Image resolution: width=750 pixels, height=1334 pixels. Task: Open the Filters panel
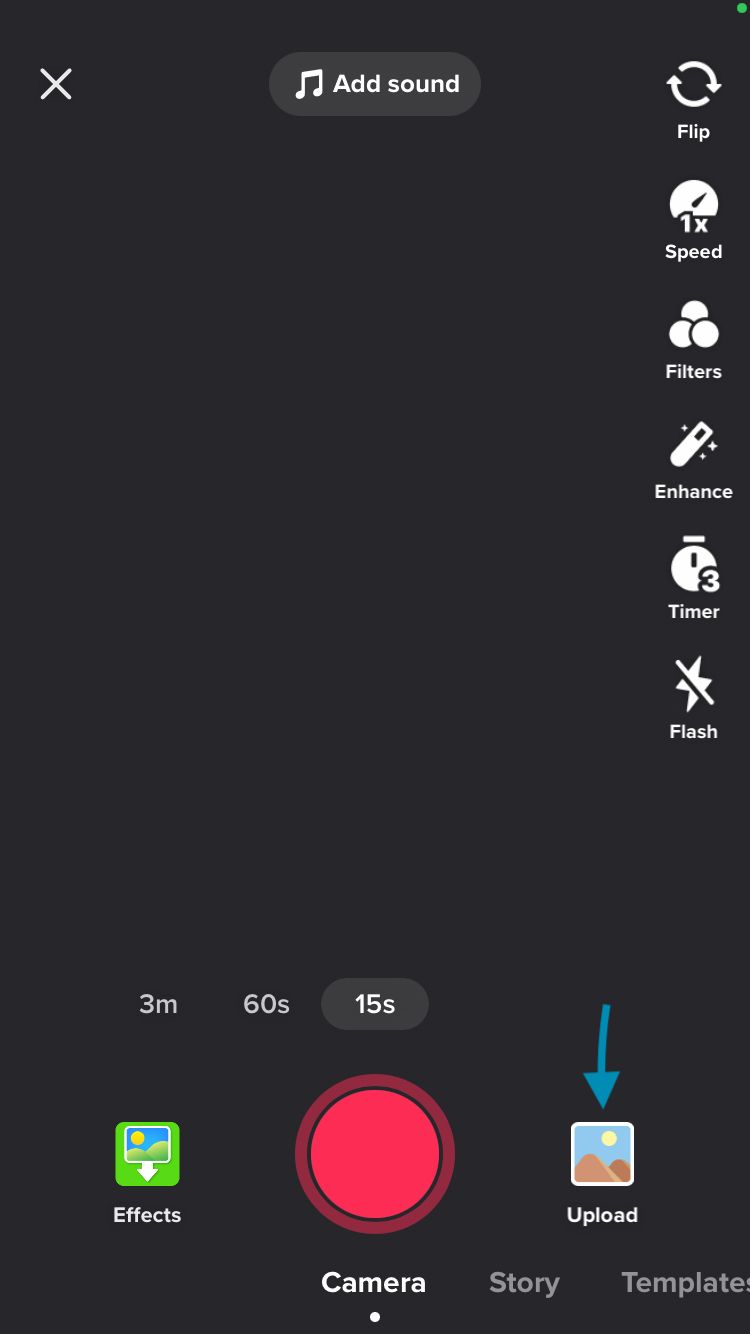coord(693,339)
